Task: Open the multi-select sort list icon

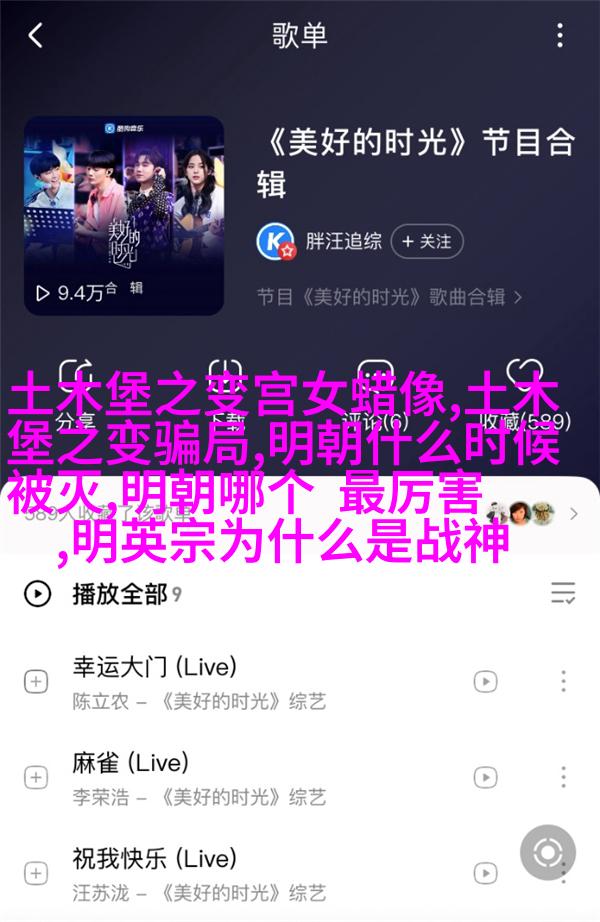Action: pos(563,594)
